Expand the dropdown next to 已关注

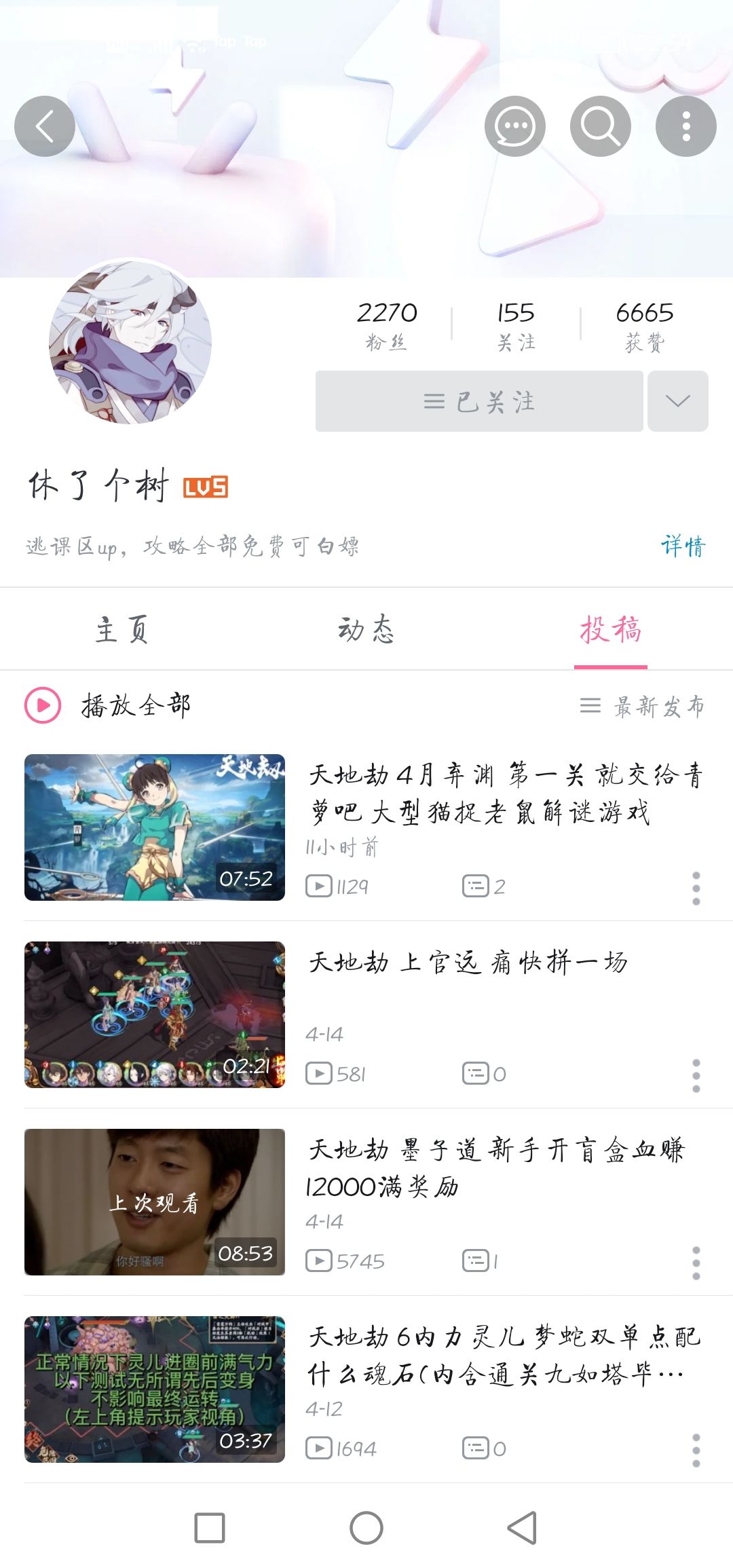pyautogui.click(x=678, y=401)
